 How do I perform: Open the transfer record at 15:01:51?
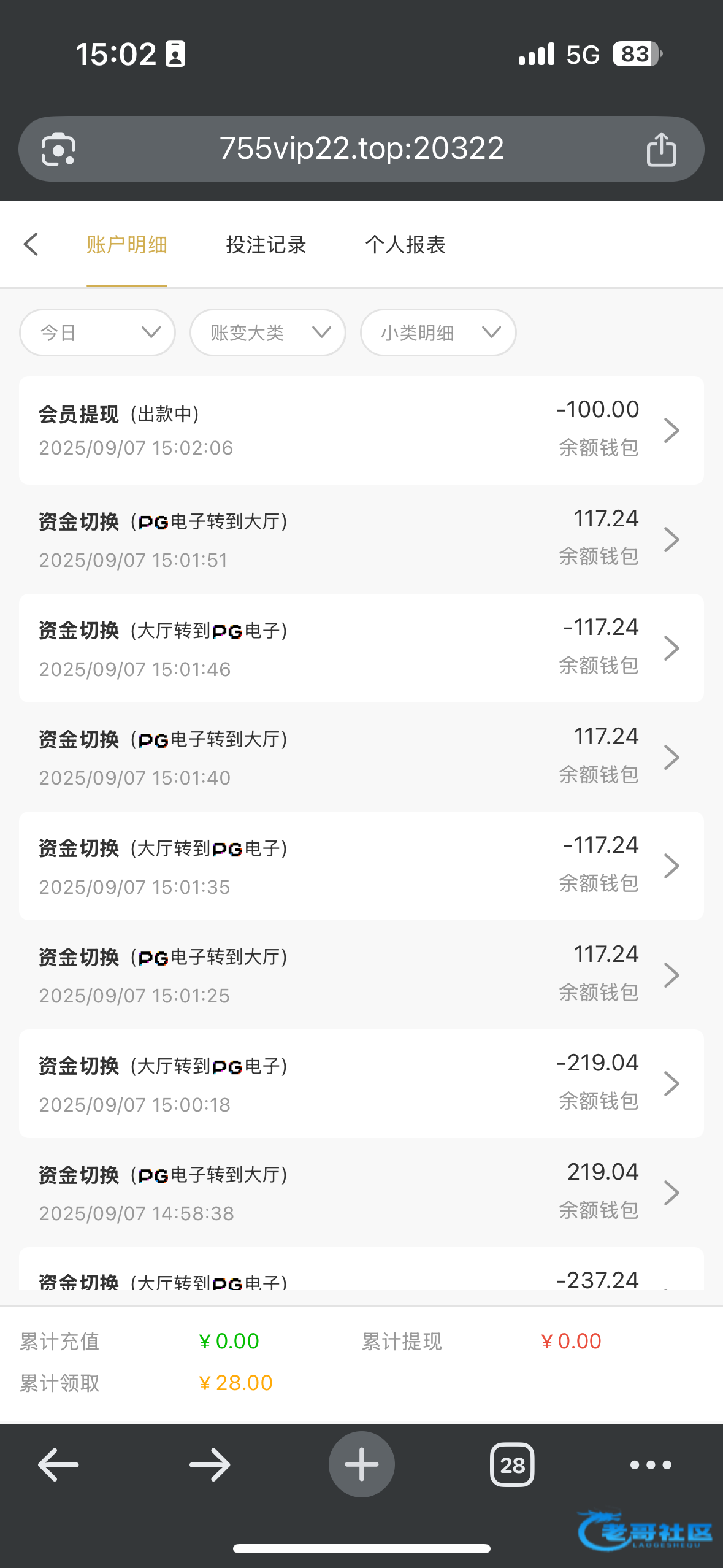point(361,539)
